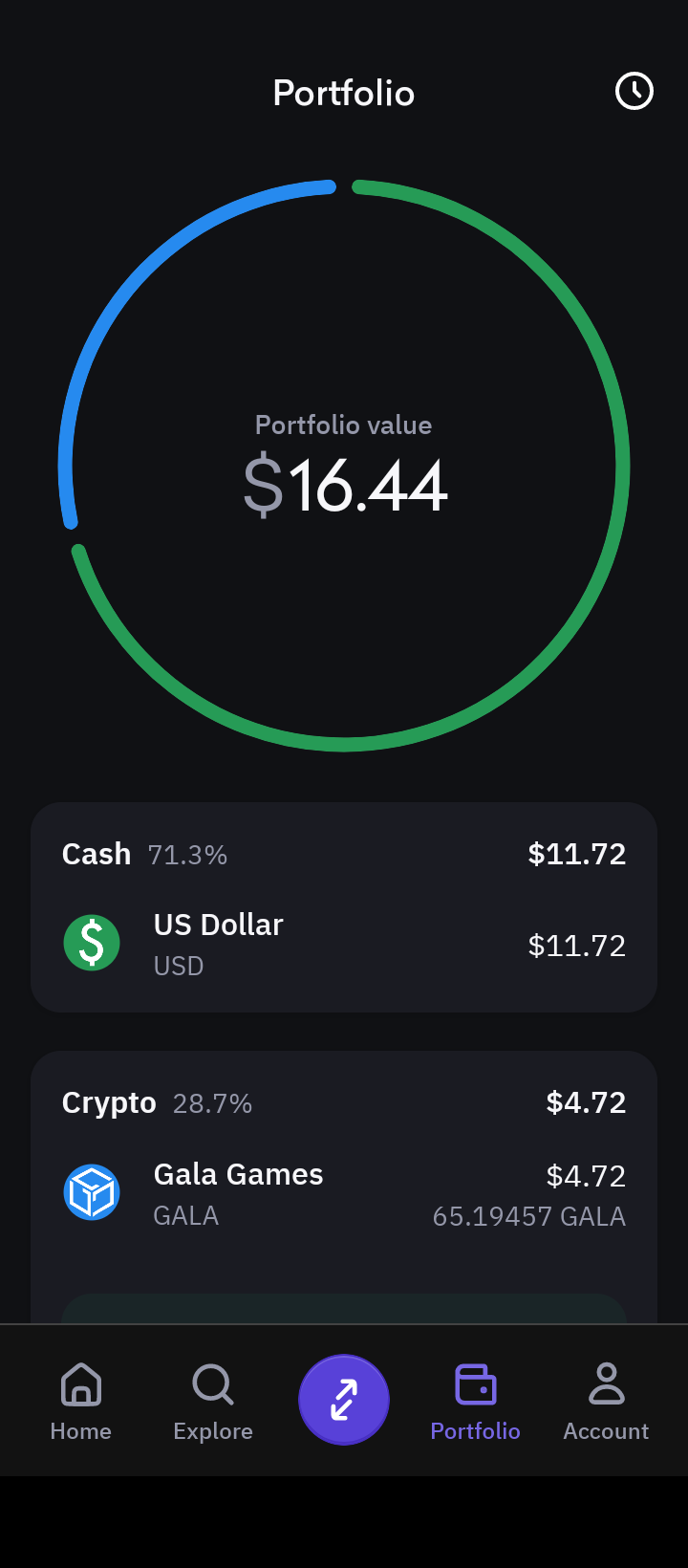Switch to the Home tab
The height and width of the screenshot is (1568, 688).
tap(81, 1401)
